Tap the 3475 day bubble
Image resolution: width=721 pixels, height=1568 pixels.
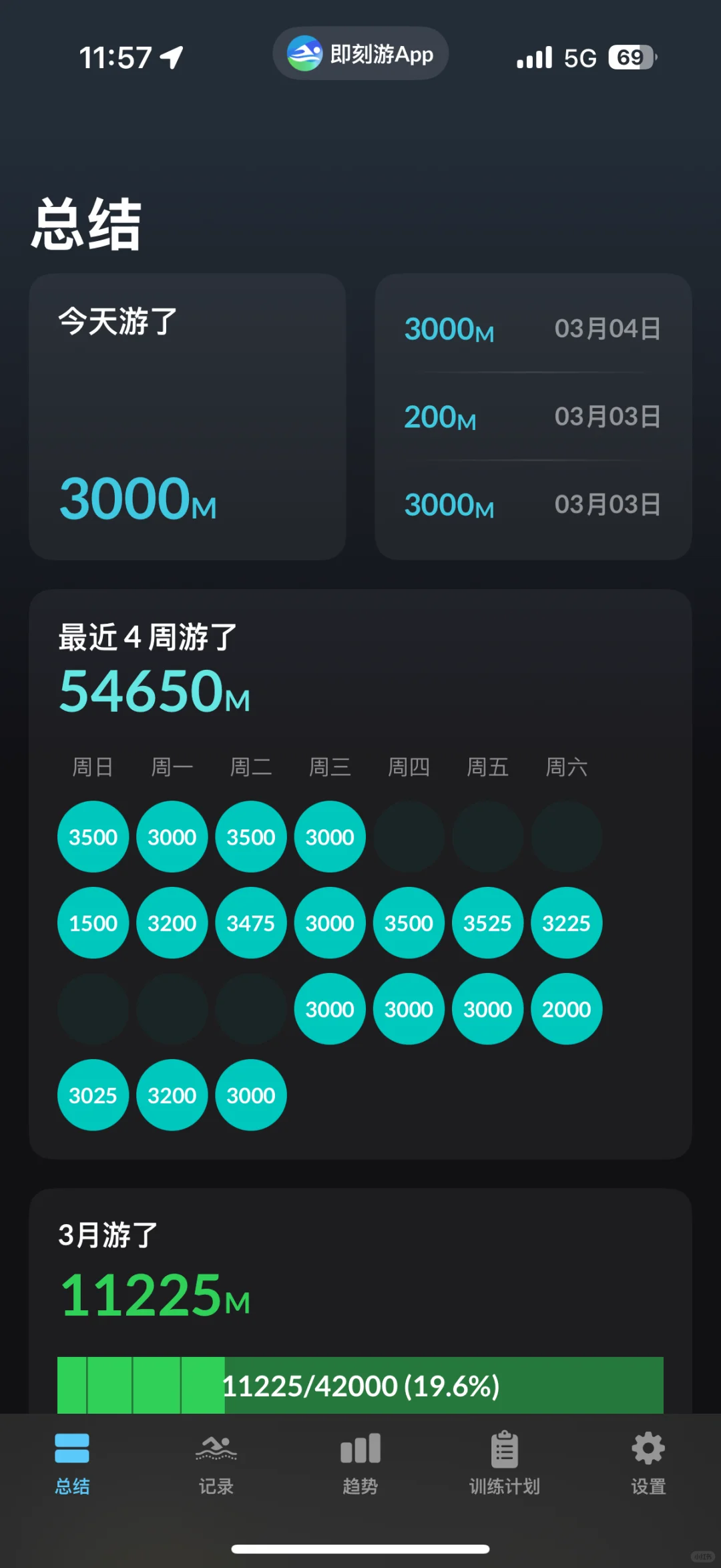click(x=251, y=923)
